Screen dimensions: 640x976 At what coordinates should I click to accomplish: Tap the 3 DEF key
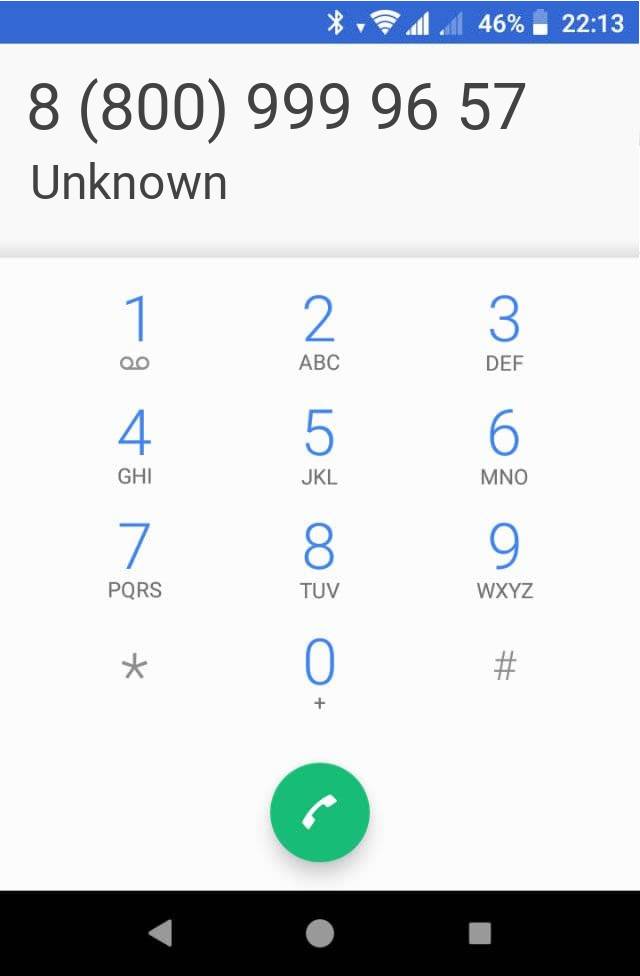(504, 332)
